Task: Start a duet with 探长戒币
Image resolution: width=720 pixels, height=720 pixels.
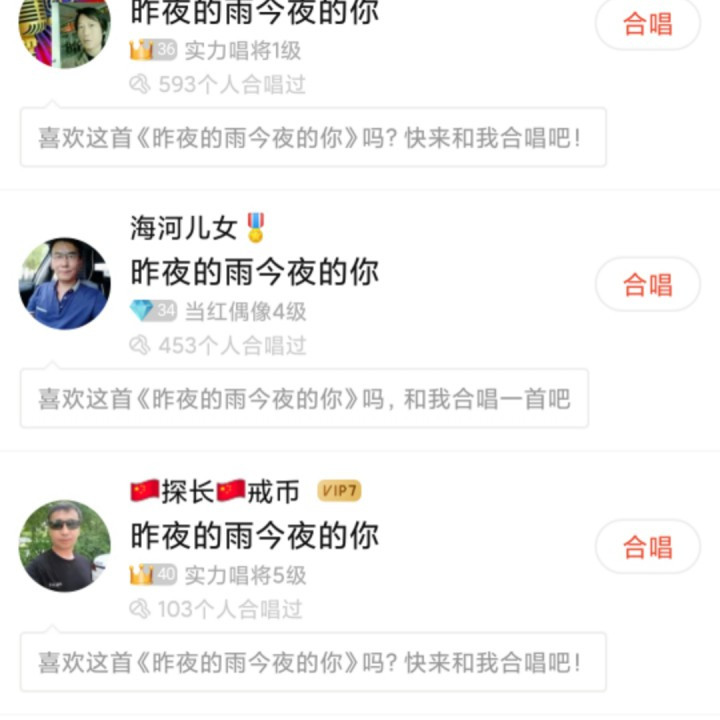Action: point(647,547)
